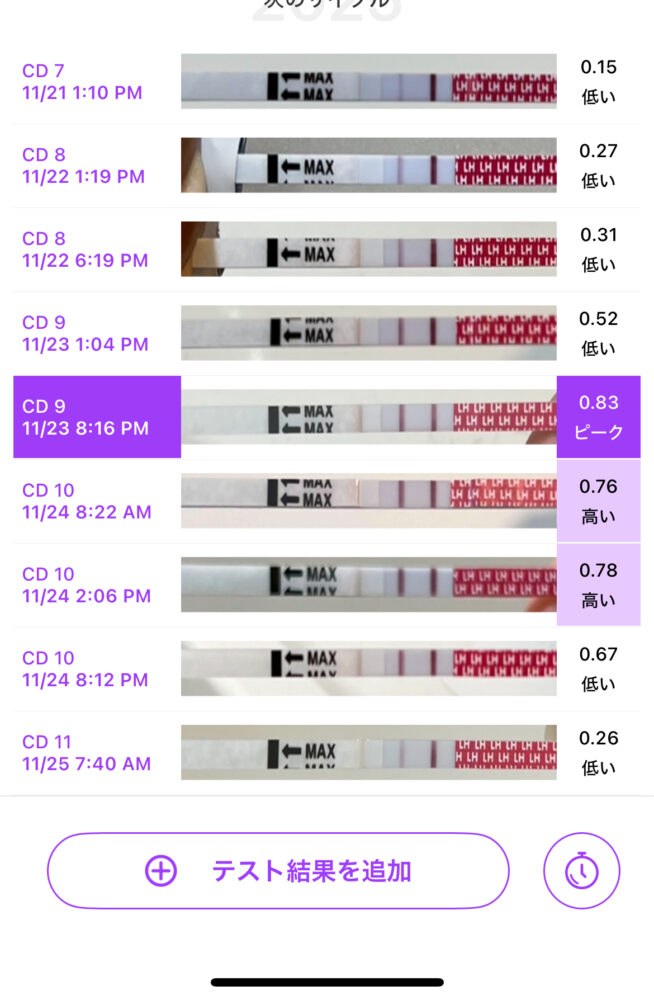Select the 11/24 2:06 PM test entry
Image resolution: width=654 pixels, height=1000 pixels.
click(327, 585)
